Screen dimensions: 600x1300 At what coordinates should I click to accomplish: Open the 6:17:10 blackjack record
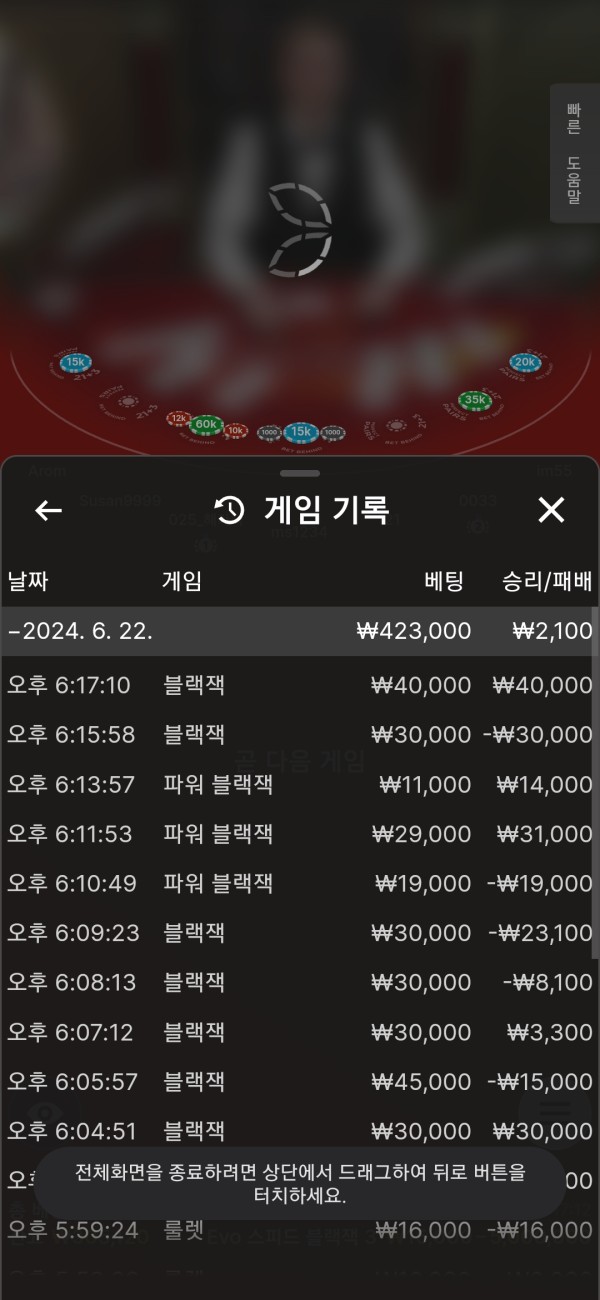point(298,685)
